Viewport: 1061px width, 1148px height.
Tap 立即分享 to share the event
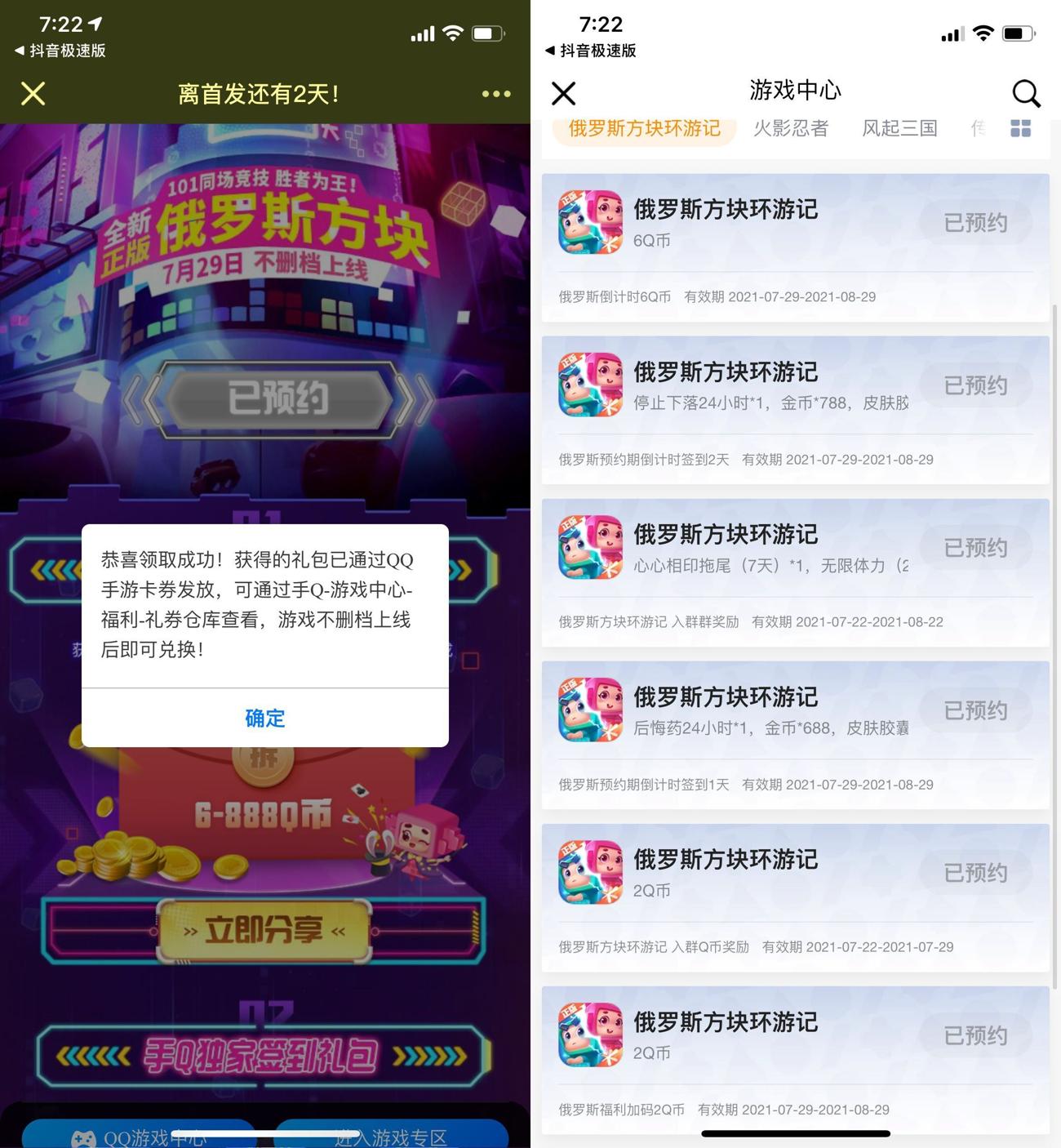click(264, 930)
